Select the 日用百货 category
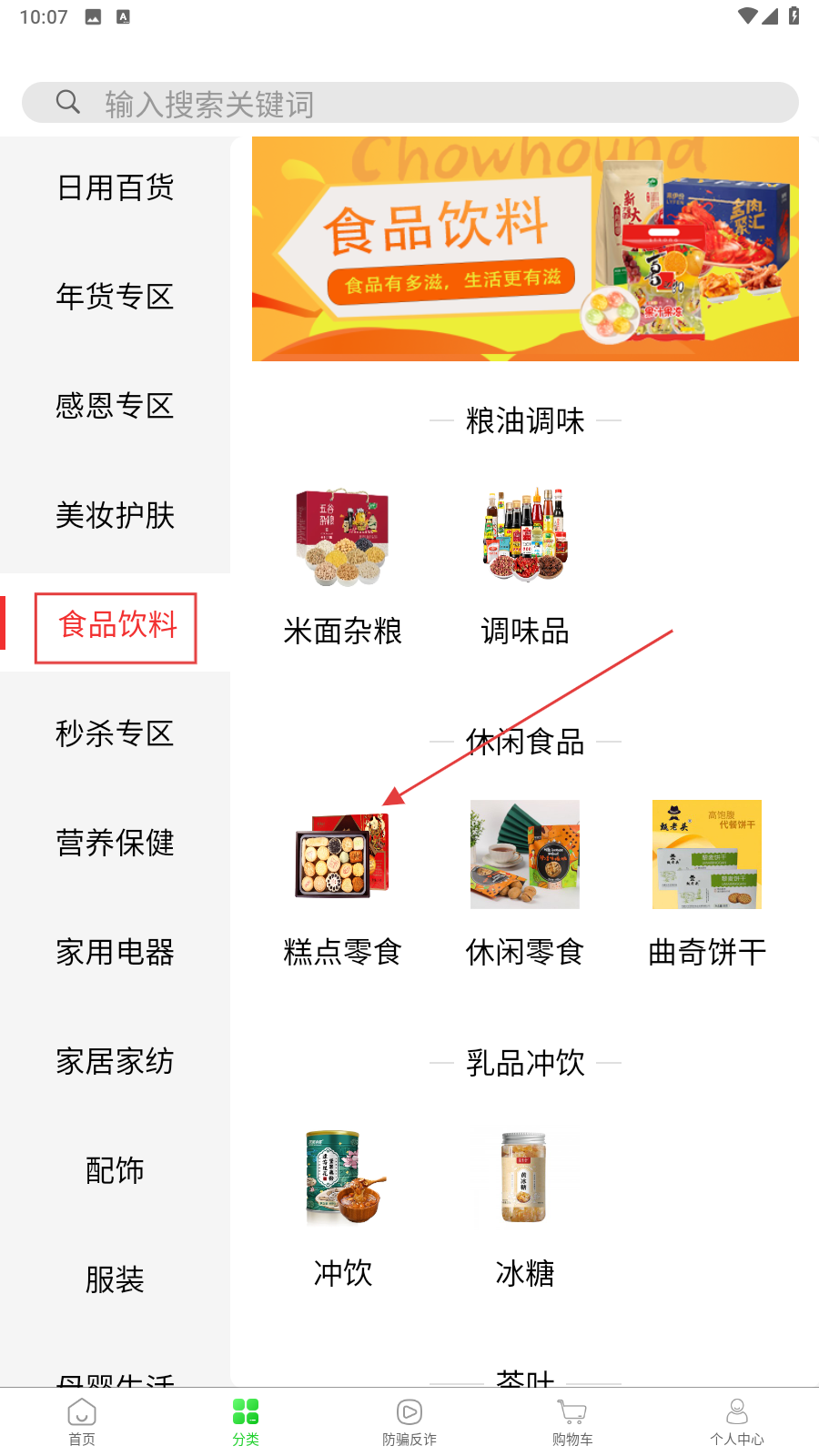The image size is (819, 1456). (115, 188)
